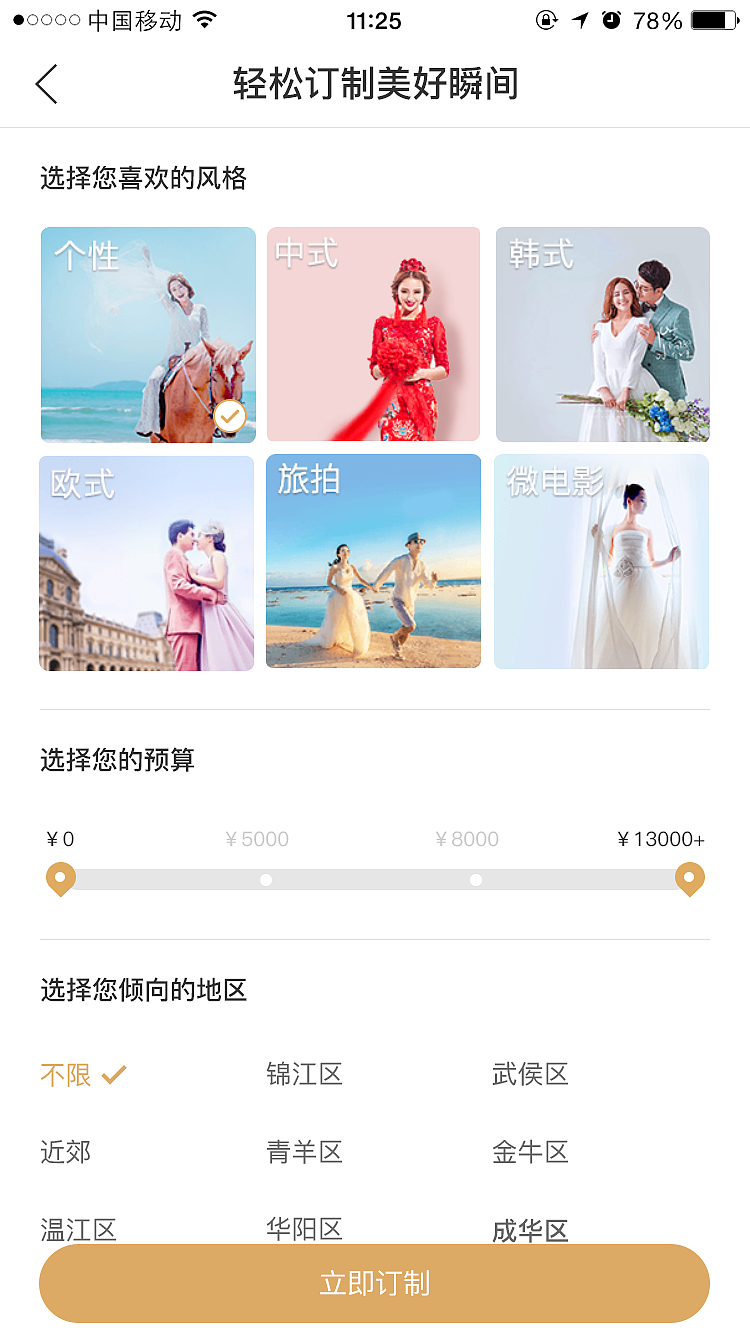The width and height of the screenshot is (750, 1334).
Task: Go back using the top-left arrow
Action: [47, 84]
